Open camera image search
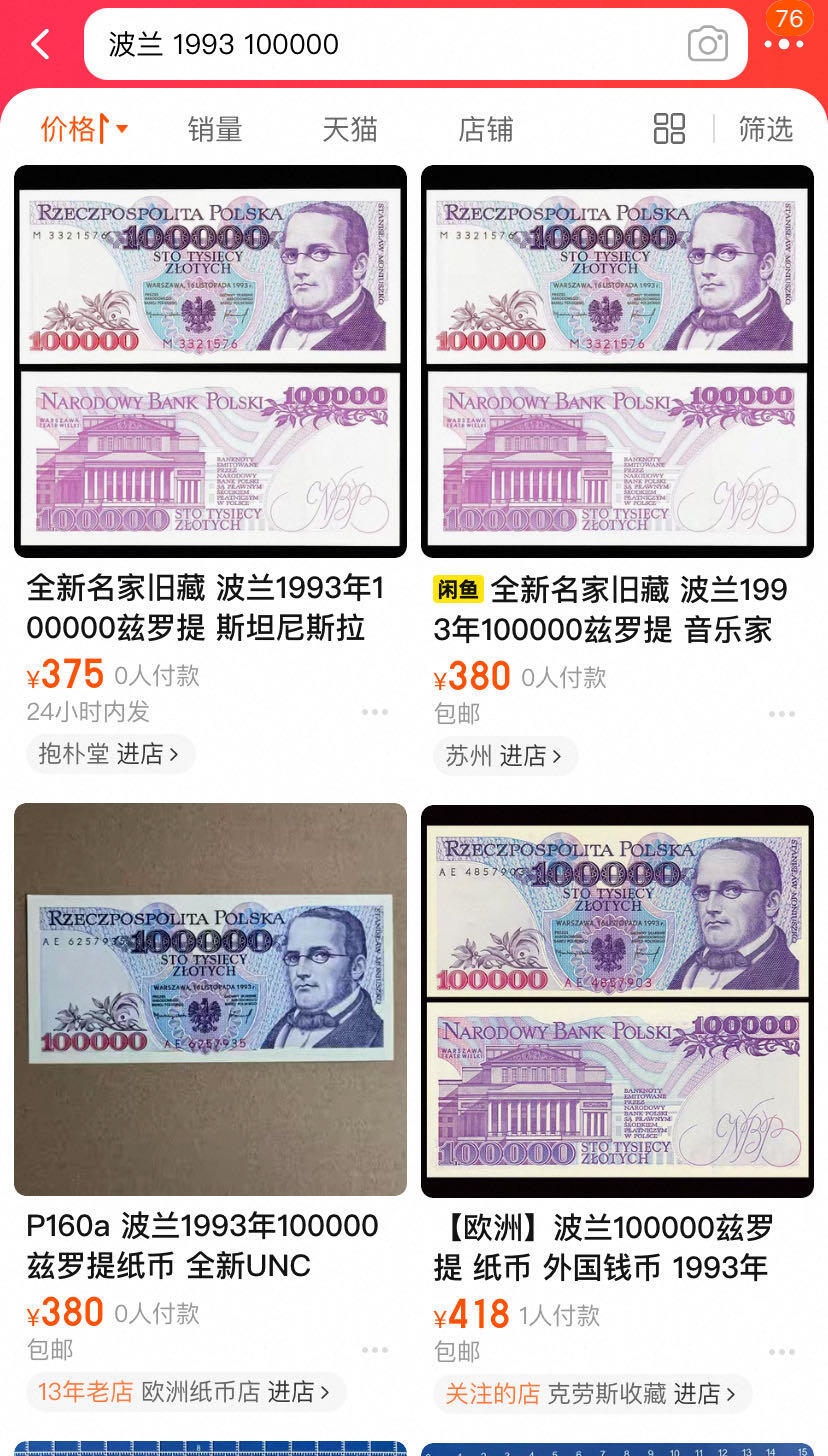 [x=707, y=44]
